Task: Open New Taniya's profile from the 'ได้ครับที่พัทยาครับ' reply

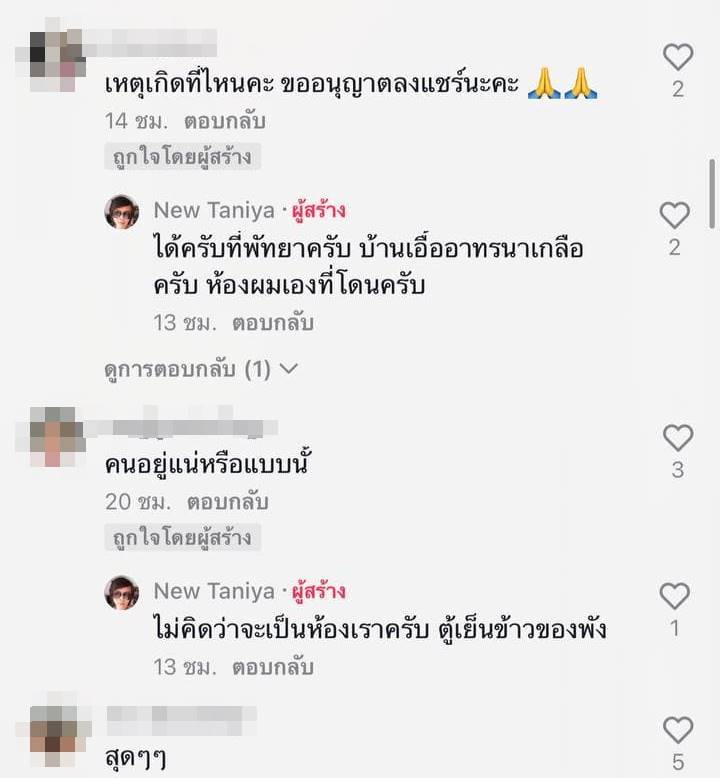Action: (x=214, y=210)
